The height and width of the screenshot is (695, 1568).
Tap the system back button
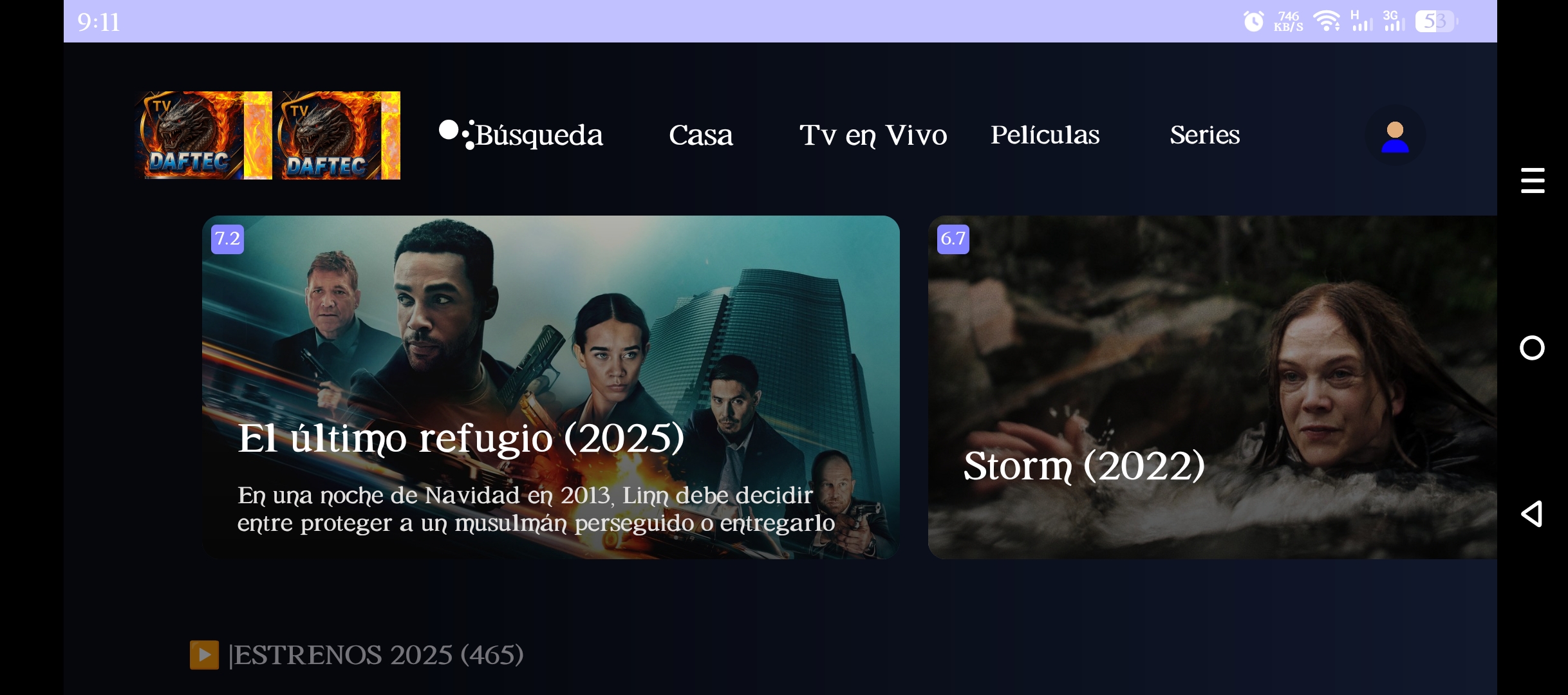pos(1532,514)
